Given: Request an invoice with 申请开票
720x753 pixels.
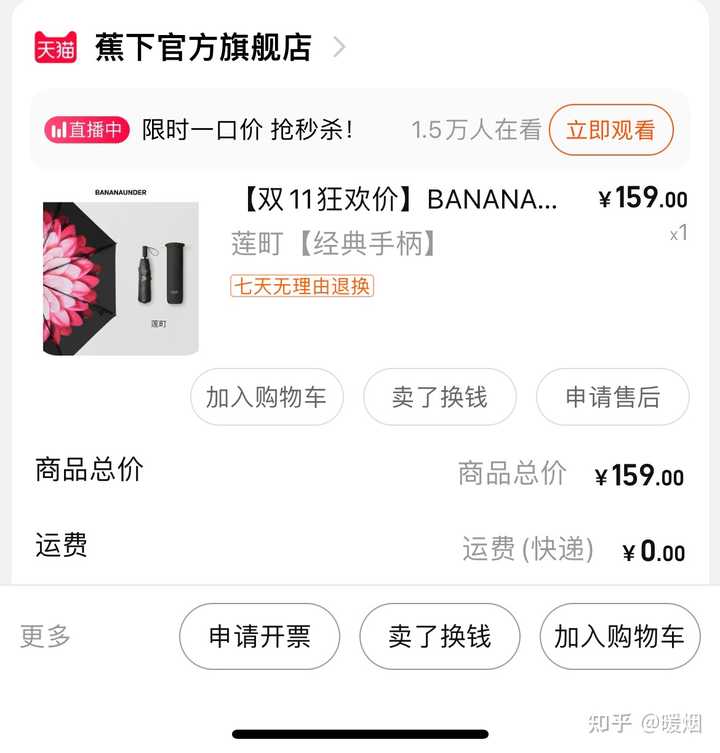Looking at the screenshot, I should [259, 636].
